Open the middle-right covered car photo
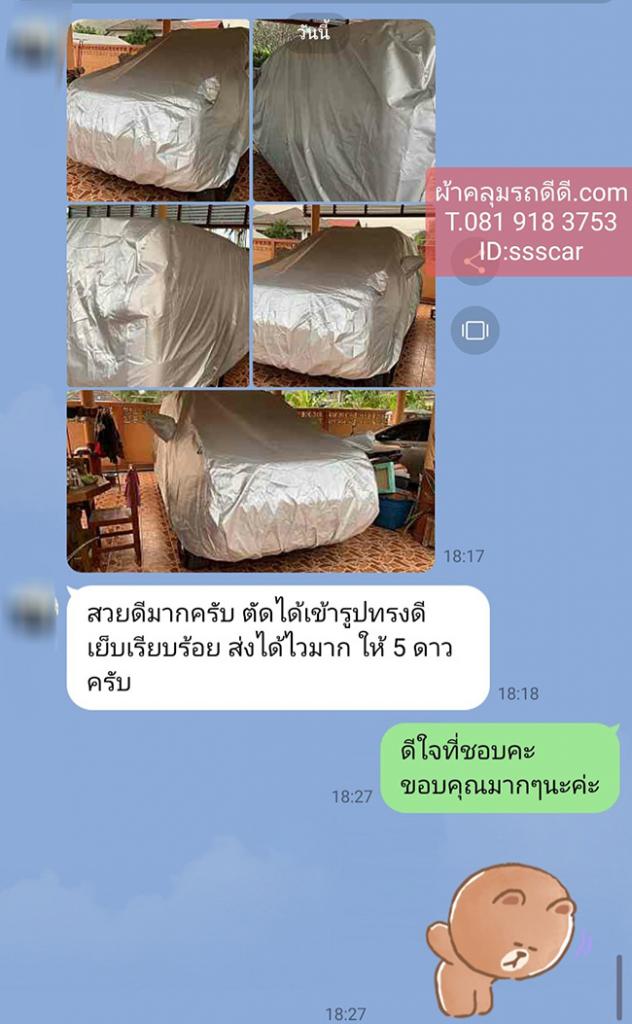 click(343, 296)
